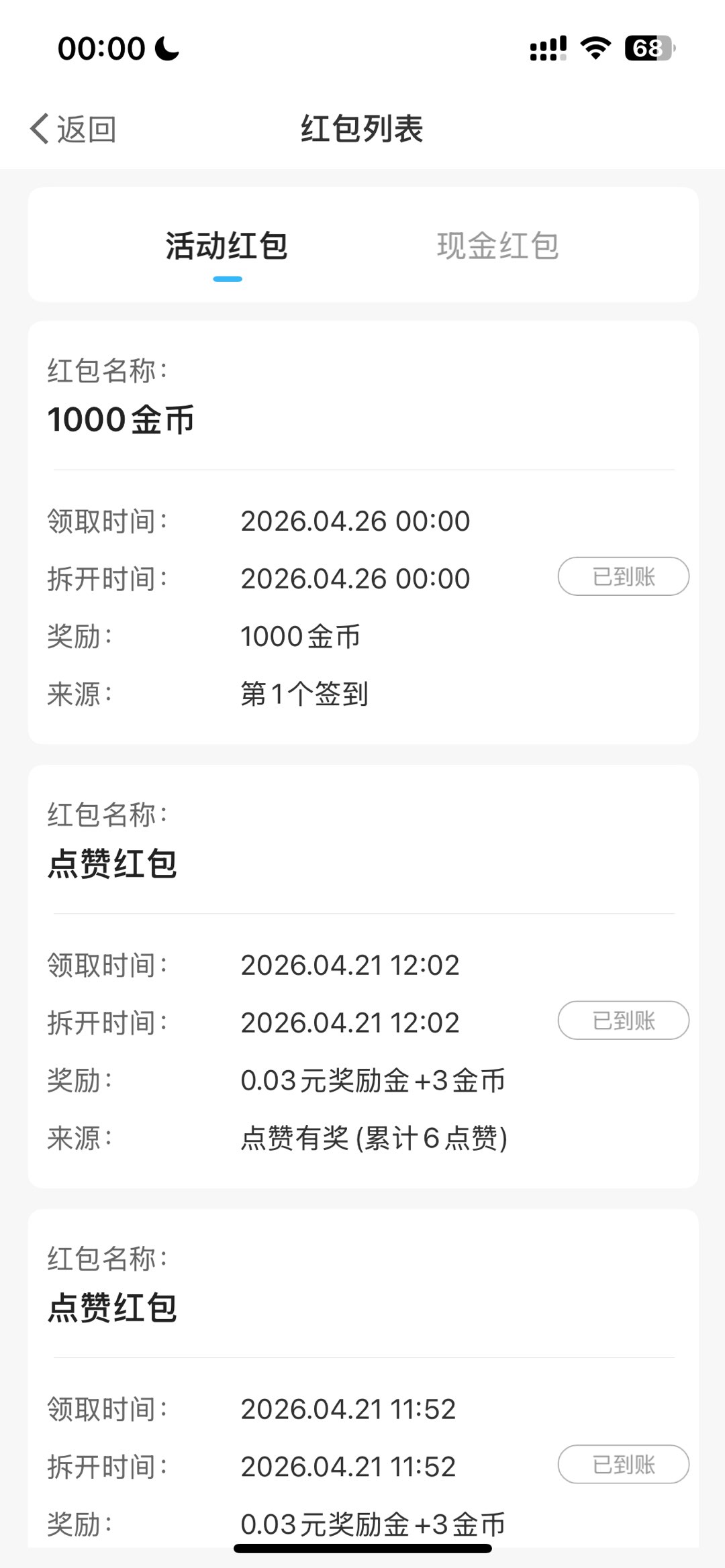This screenshot has width=725, height=1568.
Task: Switch to the 现金红包 tab
Action: 497,246
